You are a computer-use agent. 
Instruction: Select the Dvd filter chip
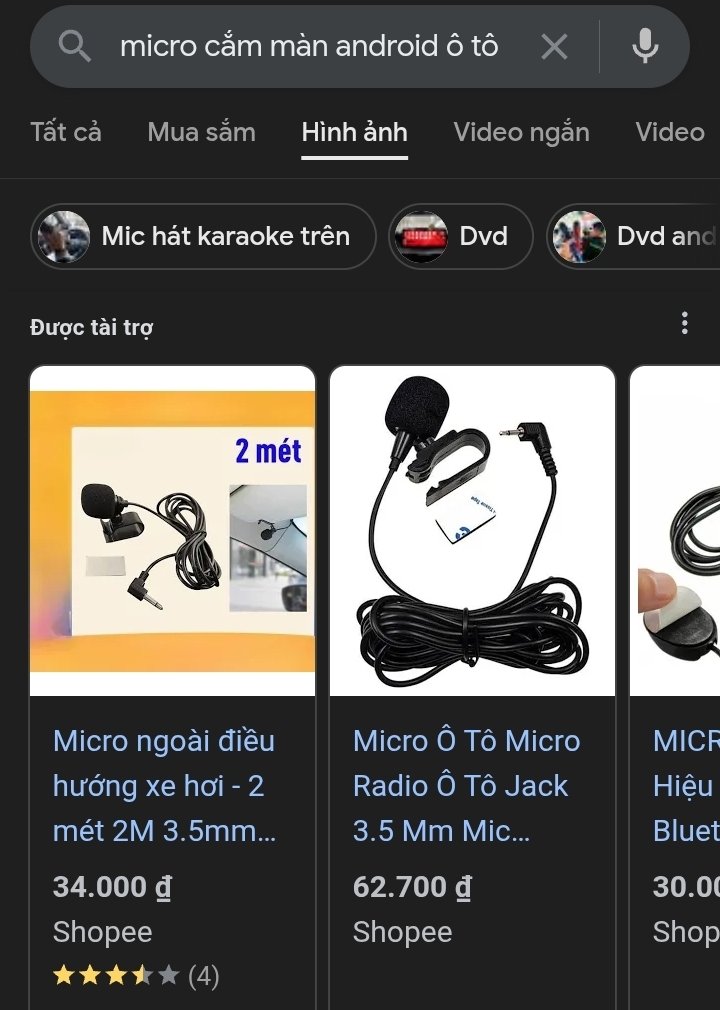[x=460, y=237]
